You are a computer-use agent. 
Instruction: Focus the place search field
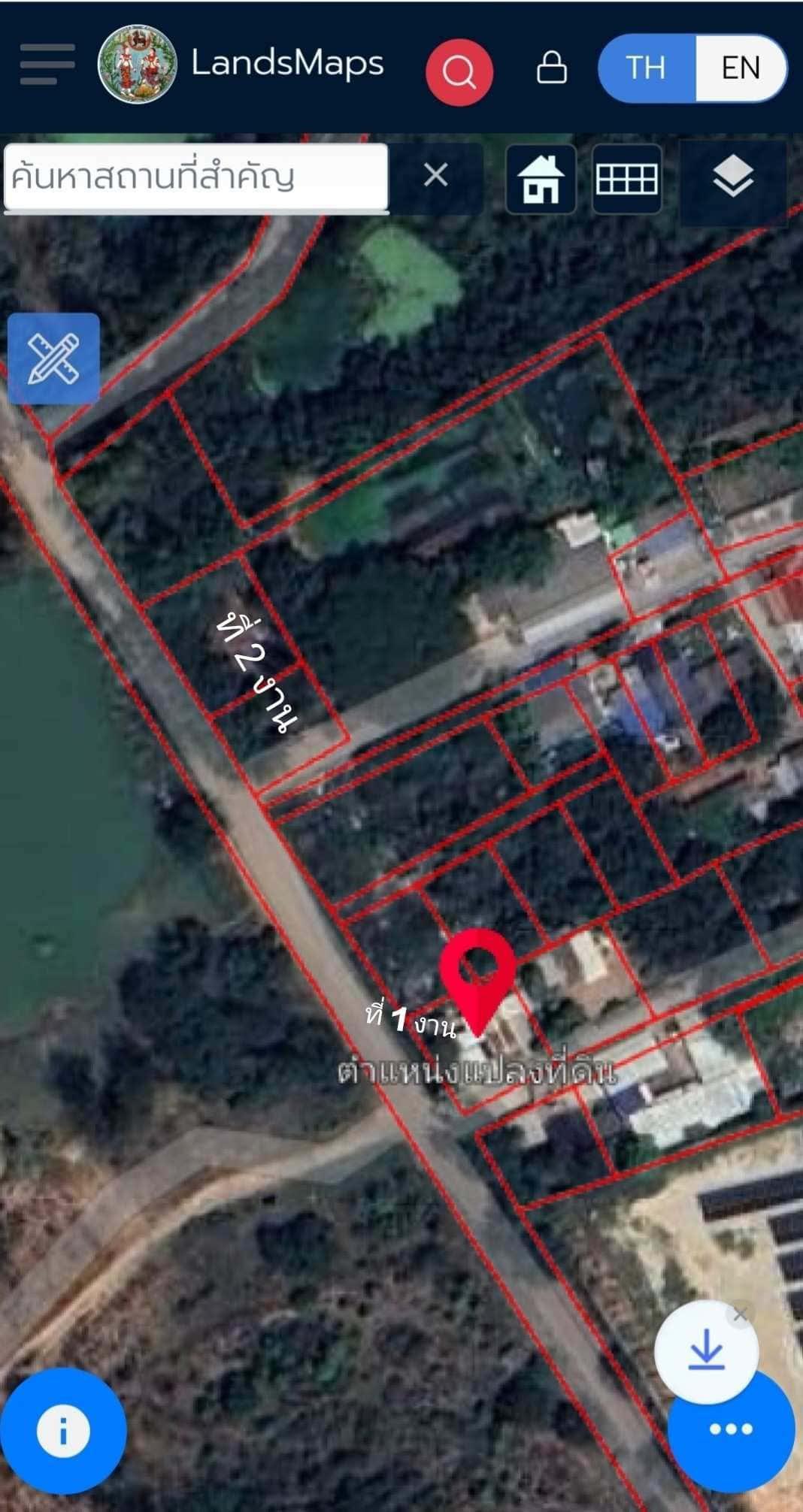[195, 177]
